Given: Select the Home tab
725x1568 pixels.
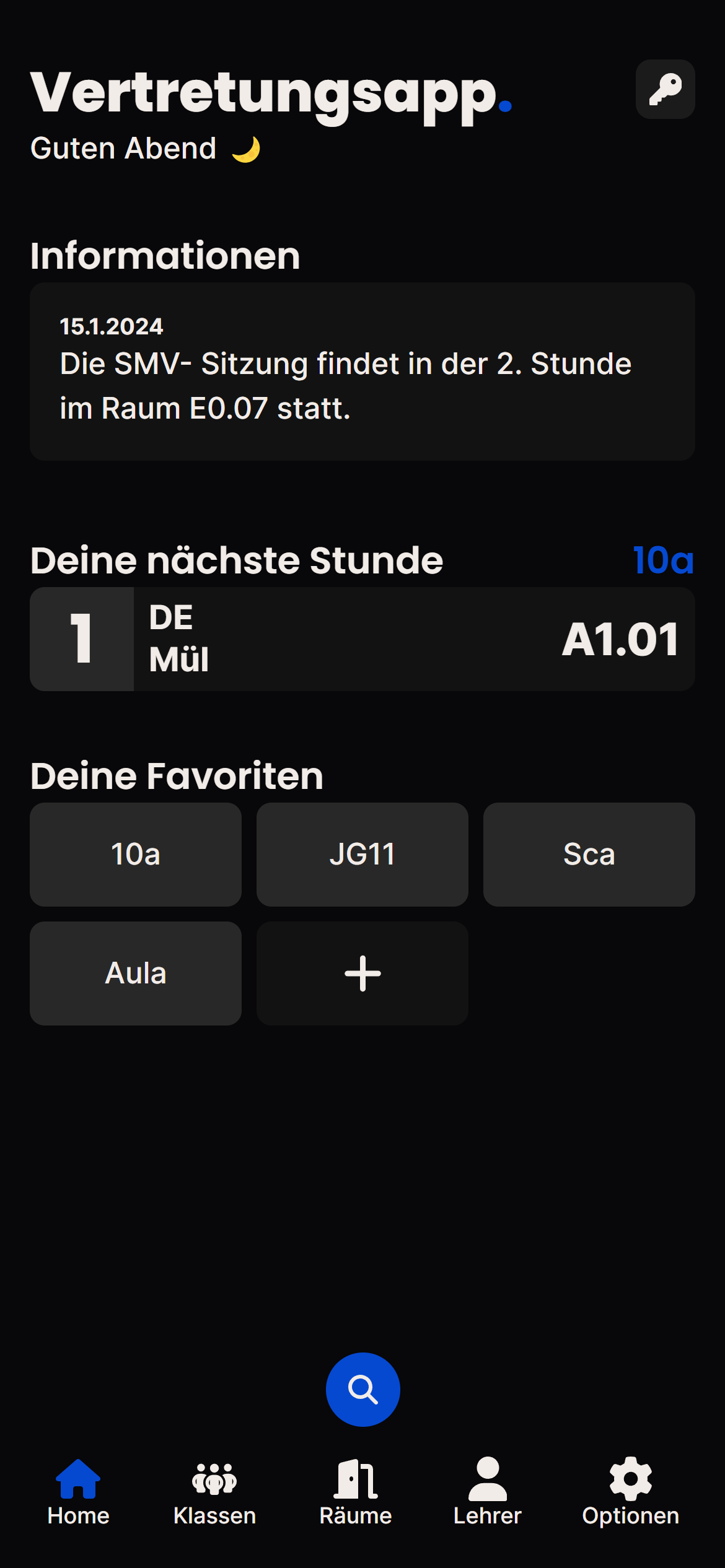Looking at the screenshot, I should [x=78, y=1492].
